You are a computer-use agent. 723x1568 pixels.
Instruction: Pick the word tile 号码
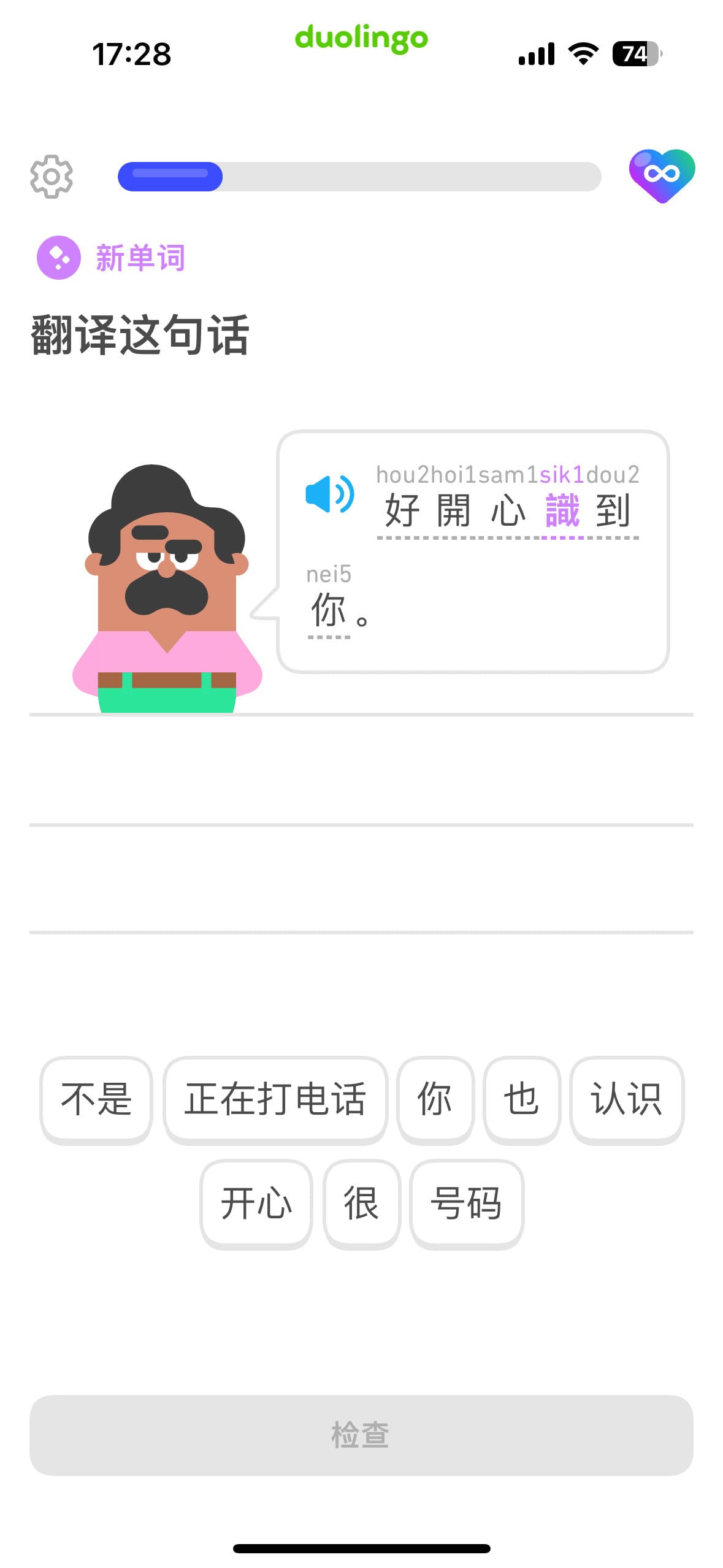(466, 1203)
